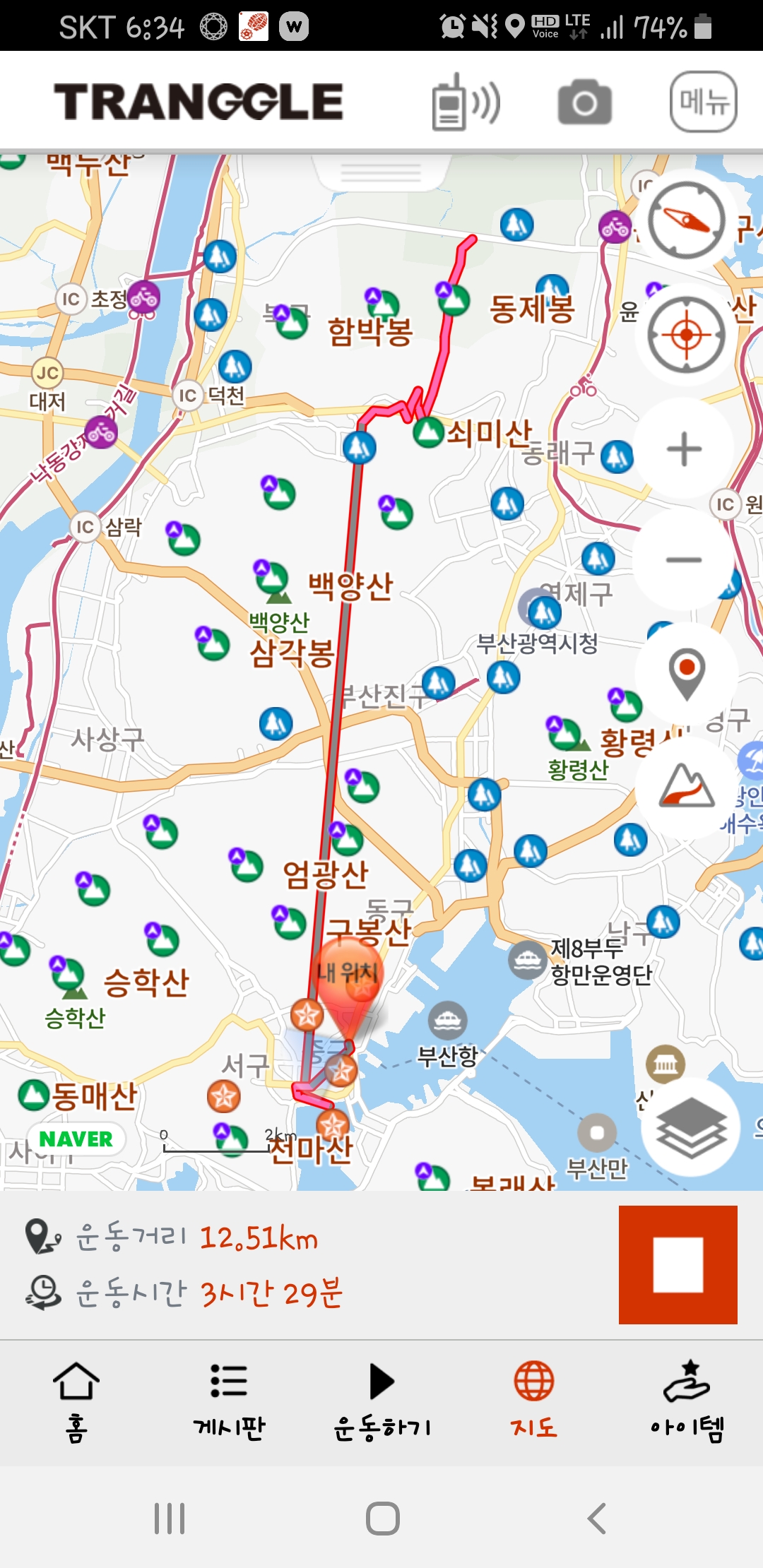Open the mountain route elevation button
Screen dimensions: 763x1568
pyautogui.click(x=686, y=785)
